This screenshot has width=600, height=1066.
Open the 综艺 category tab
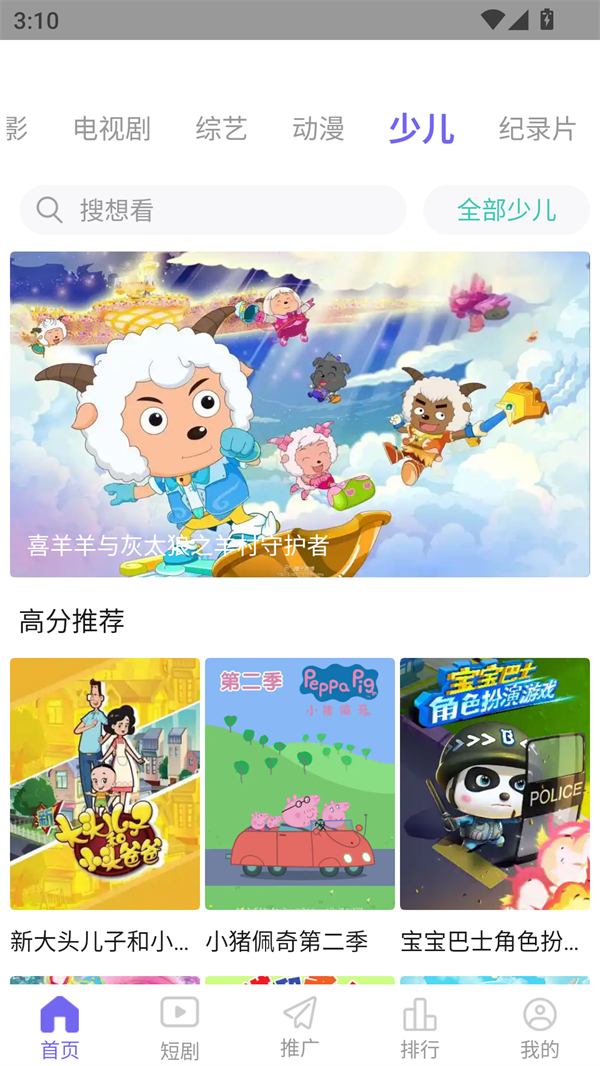221,129
